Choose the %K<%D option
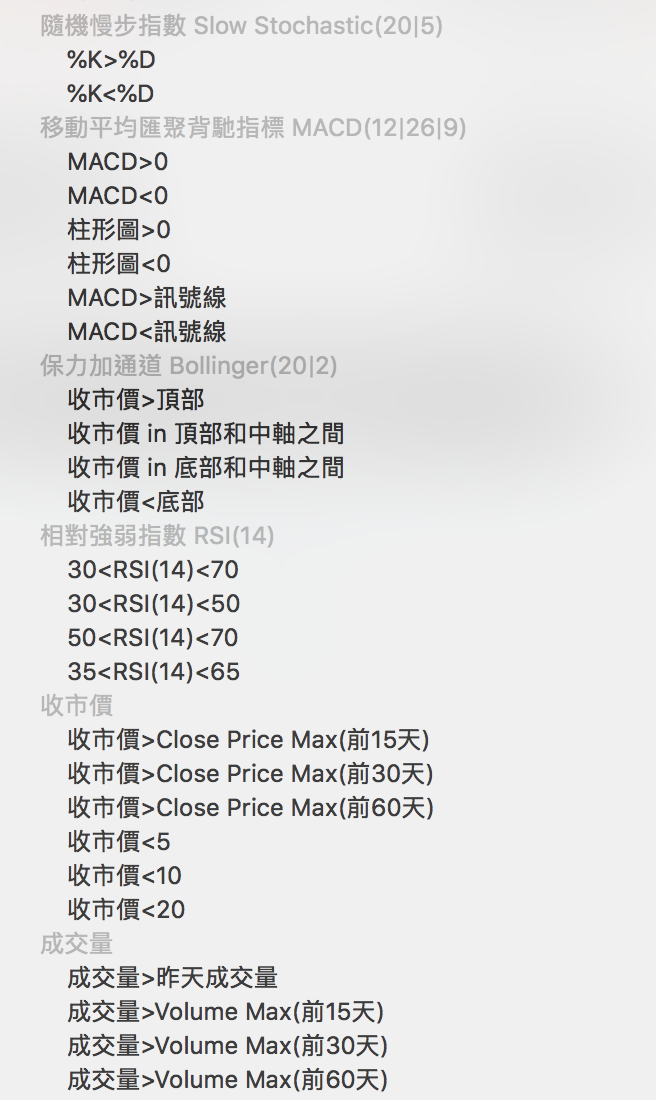656x1100 pixels. click(111, 94)
